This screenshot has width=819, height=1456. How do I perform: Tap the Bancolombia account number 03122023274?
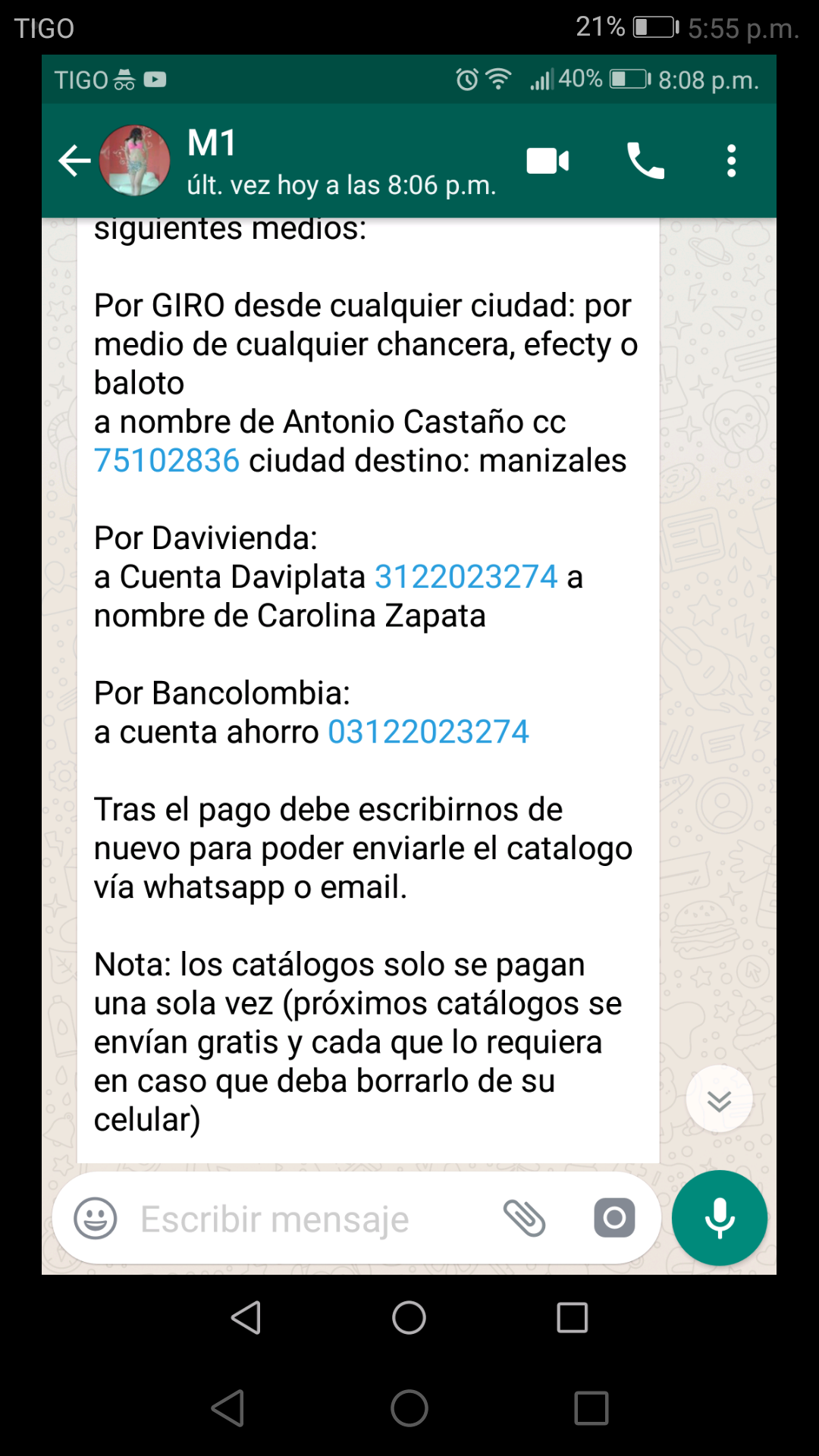428,732
